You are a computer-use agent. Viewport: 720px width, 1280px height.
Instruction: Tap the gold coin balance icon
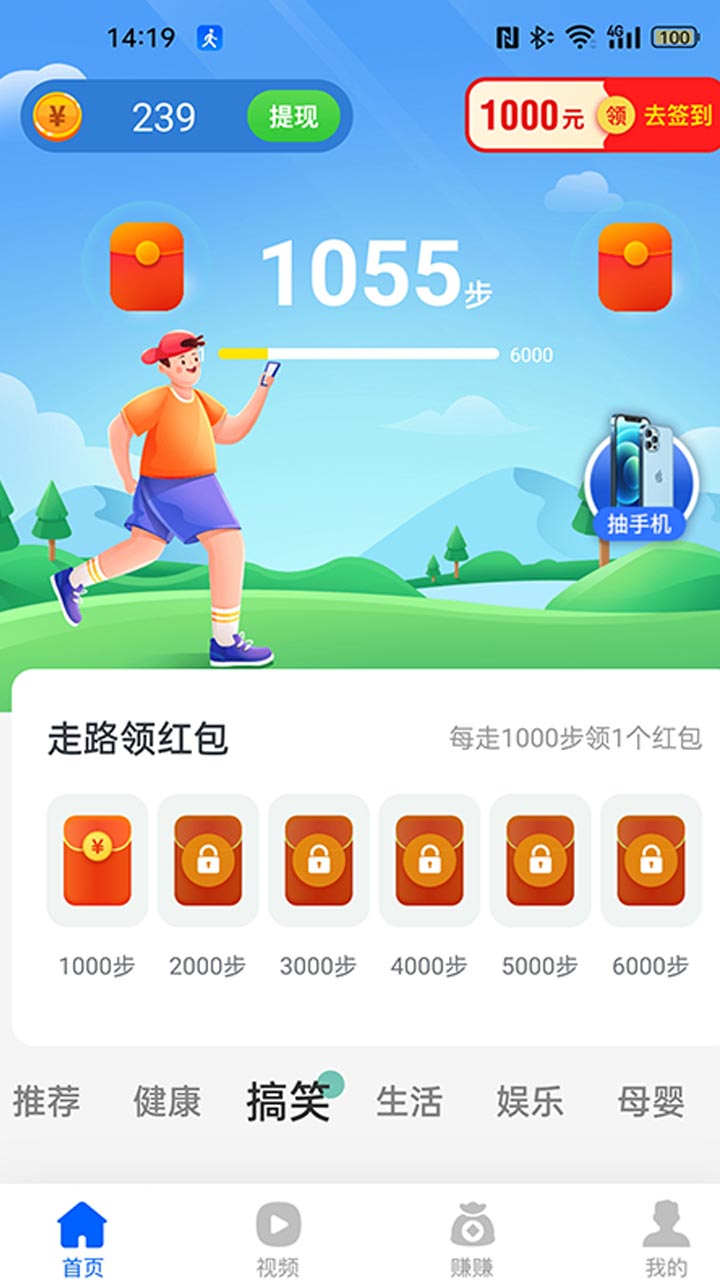click(58, 116)
